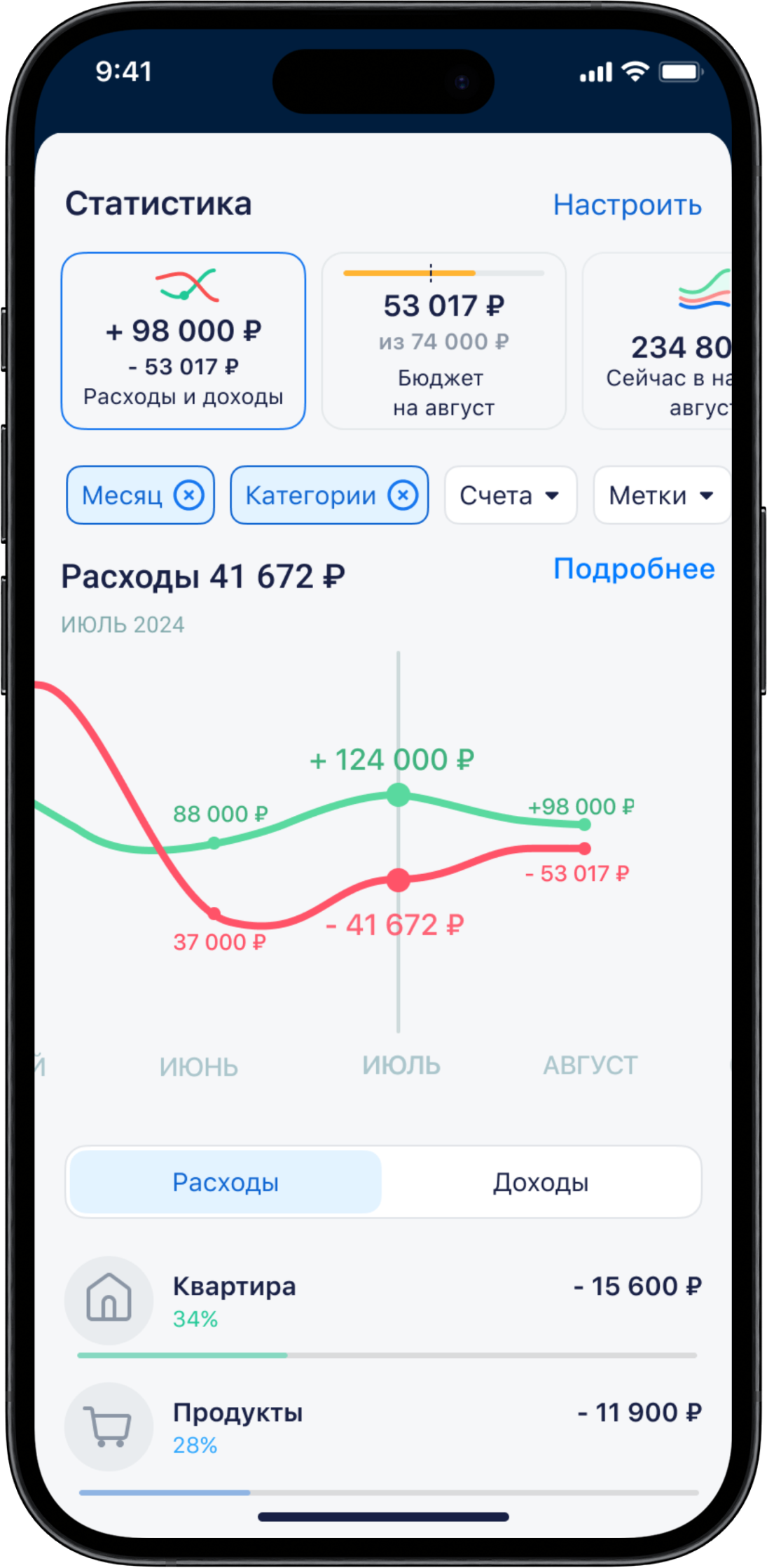
Task: Expand the Счета dropdown
Action: click(510, 495)
